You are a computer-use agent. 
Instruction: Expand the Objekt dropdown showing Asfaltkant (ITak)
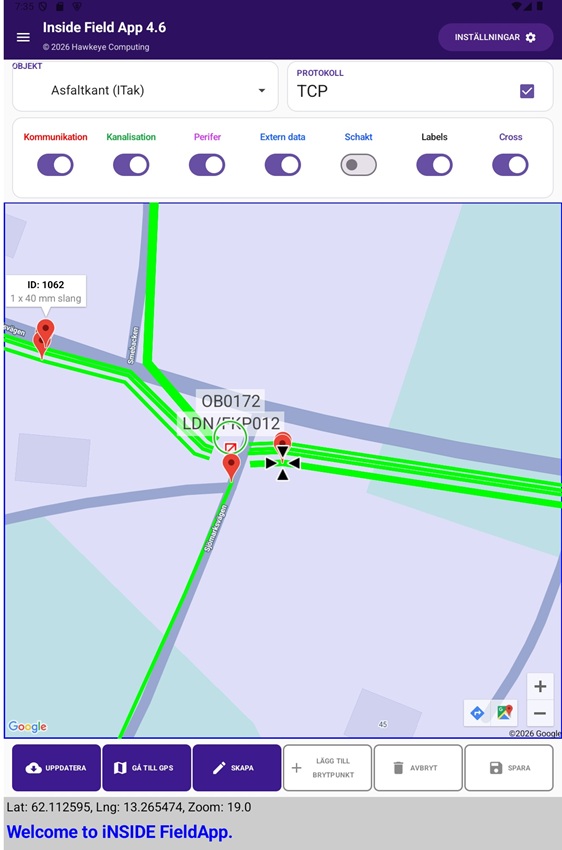[145, 89]
